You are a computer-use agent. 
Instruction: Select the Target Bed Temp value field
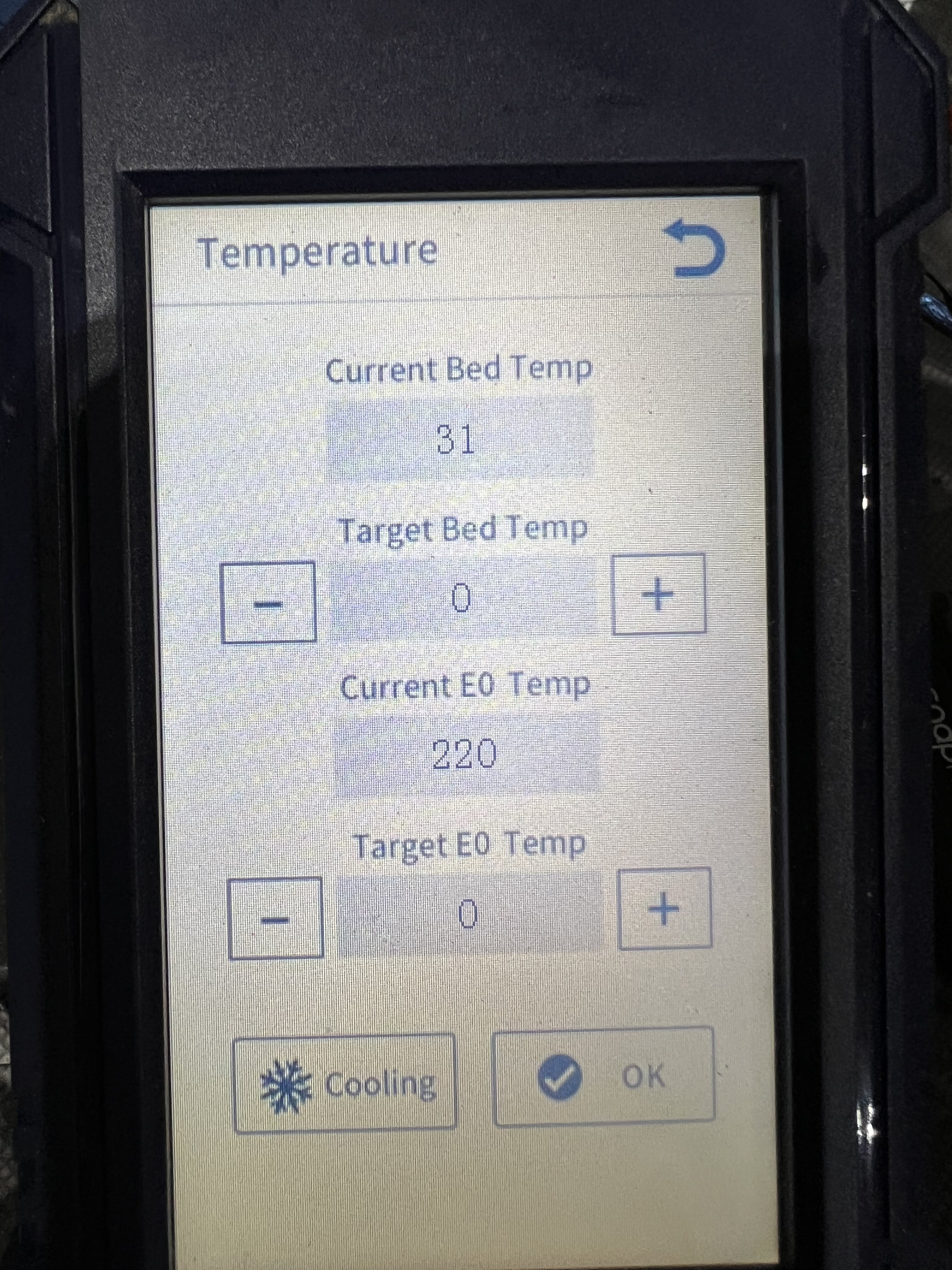point(462,600)
